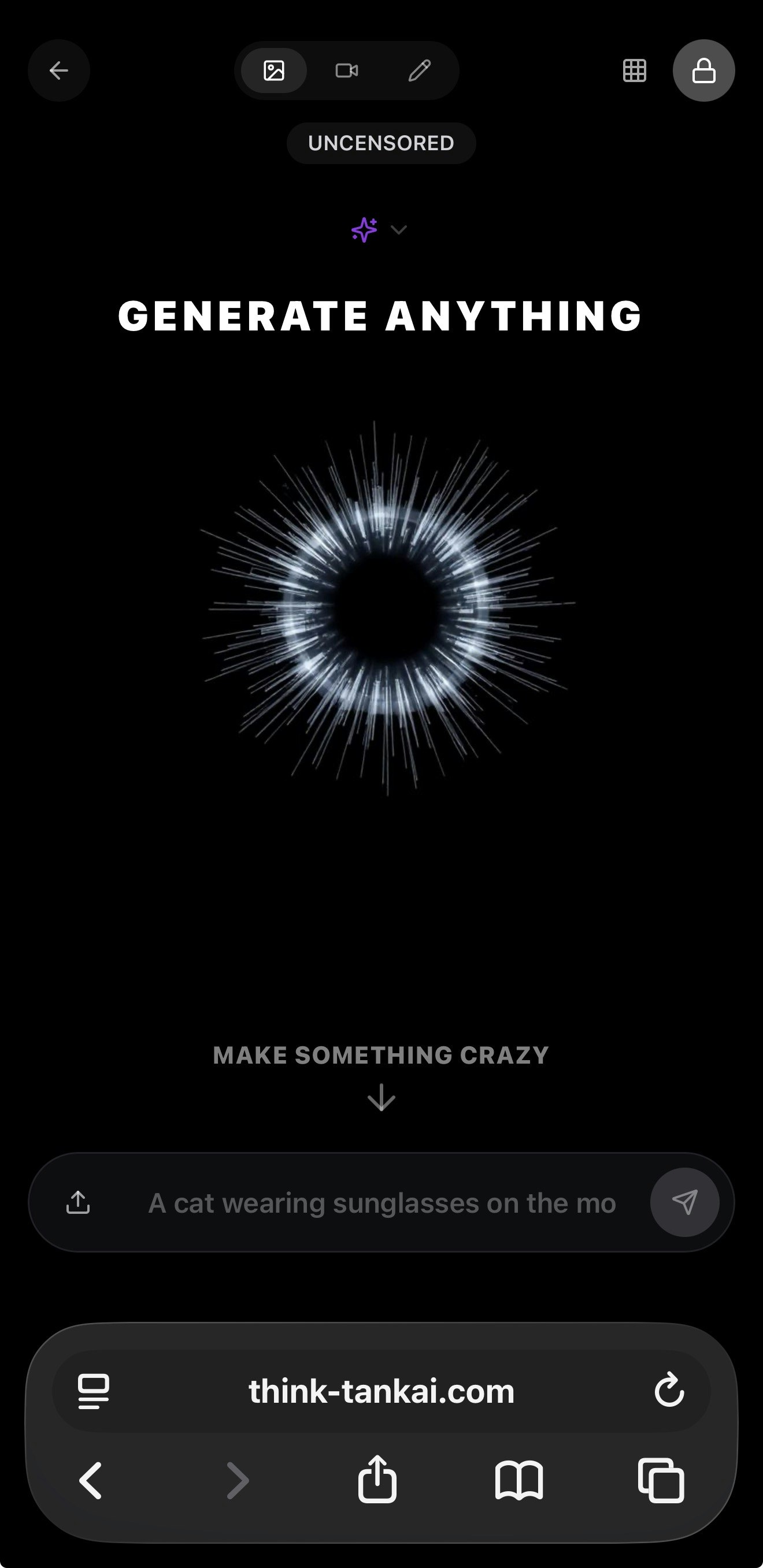Open browser bookmarks
The height and width of the screenshot is (1568, 763).
pos(519,1480)
